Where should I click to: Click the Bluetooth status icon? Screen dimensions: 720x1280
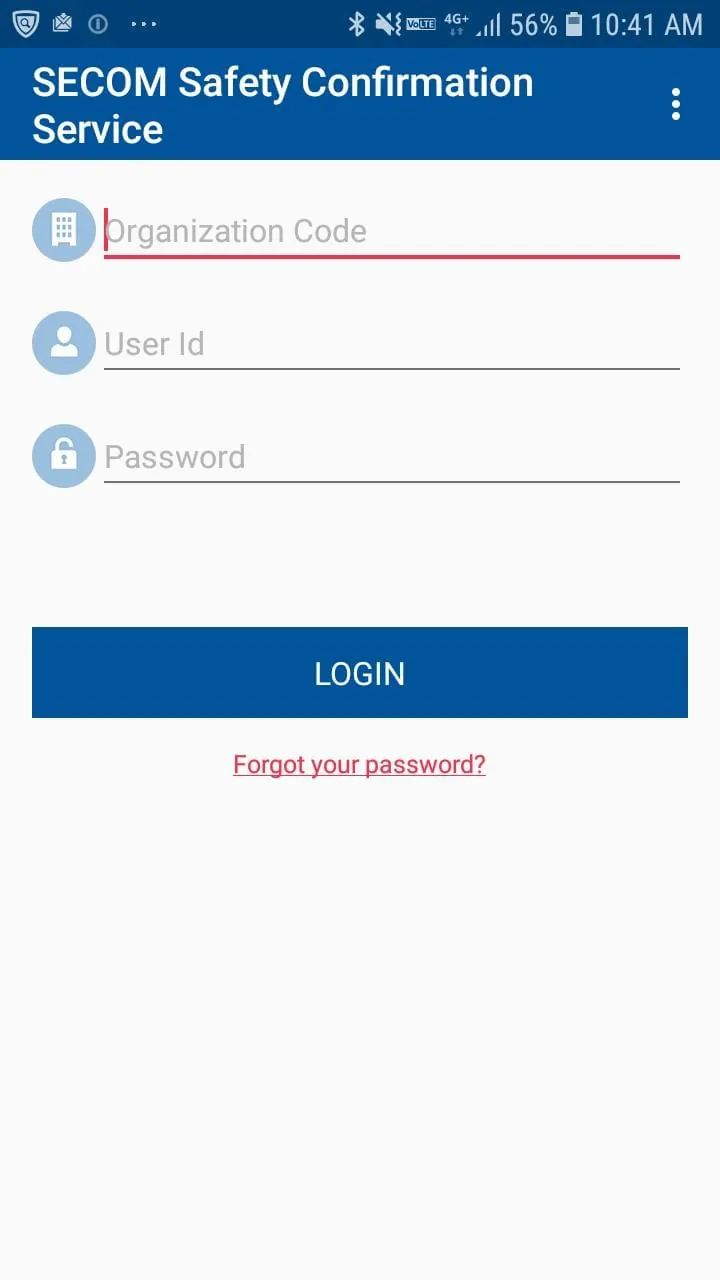[x=357, y=23]
